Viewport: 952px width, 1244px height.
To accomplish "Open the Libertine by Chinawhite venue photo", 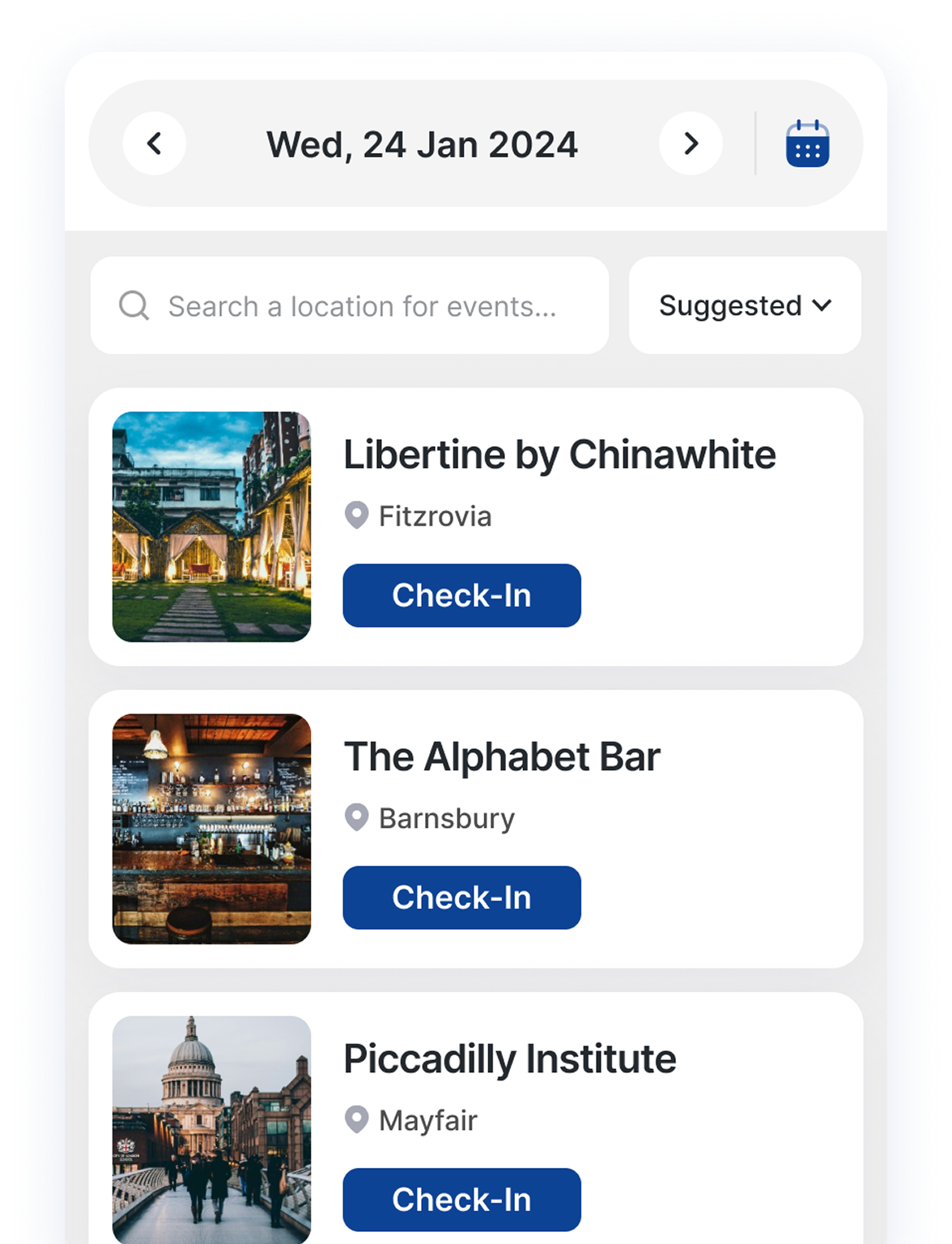I will point(211,527).
